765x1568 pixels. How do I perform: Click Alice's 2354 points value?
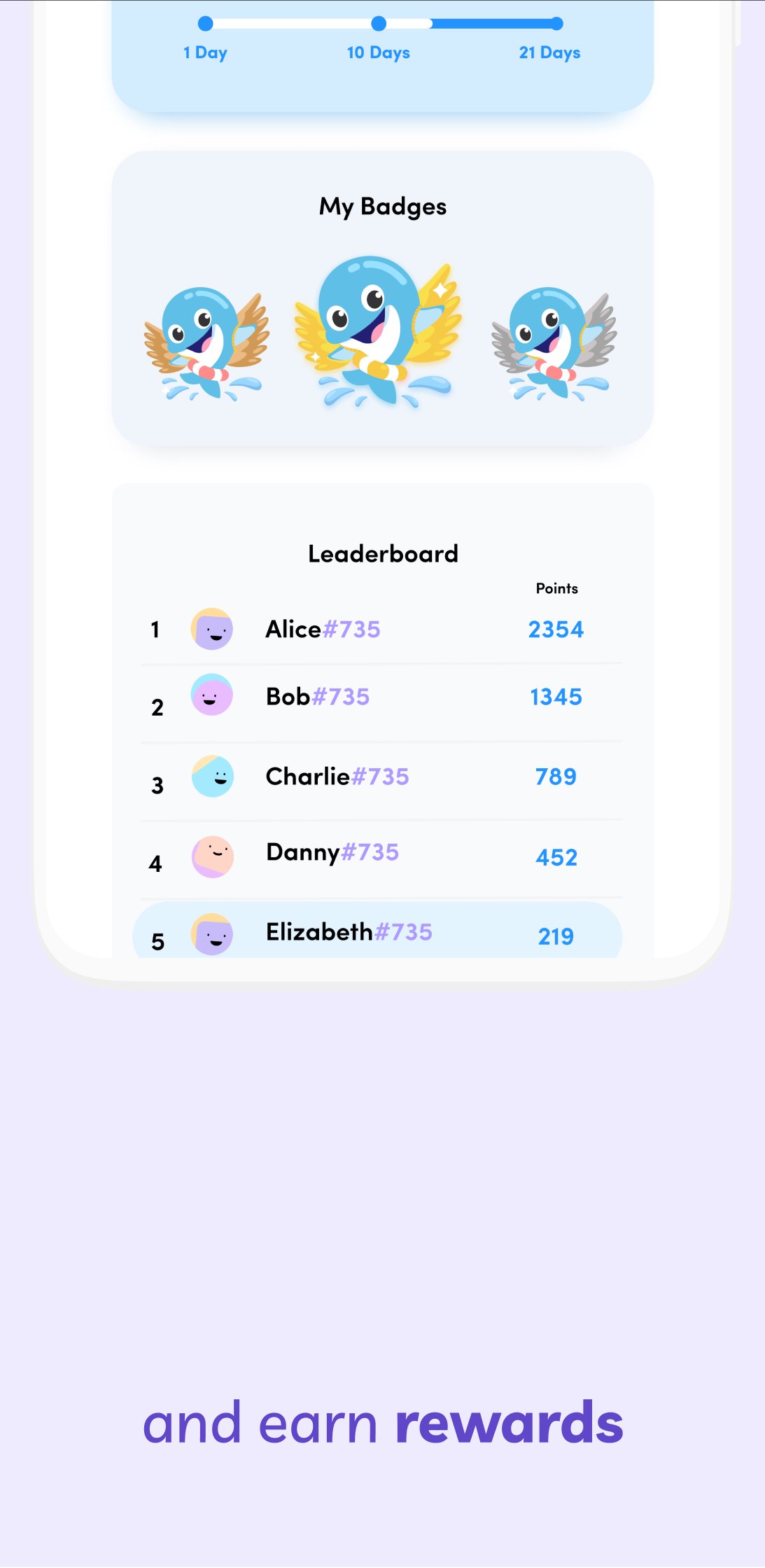point(556,629)
